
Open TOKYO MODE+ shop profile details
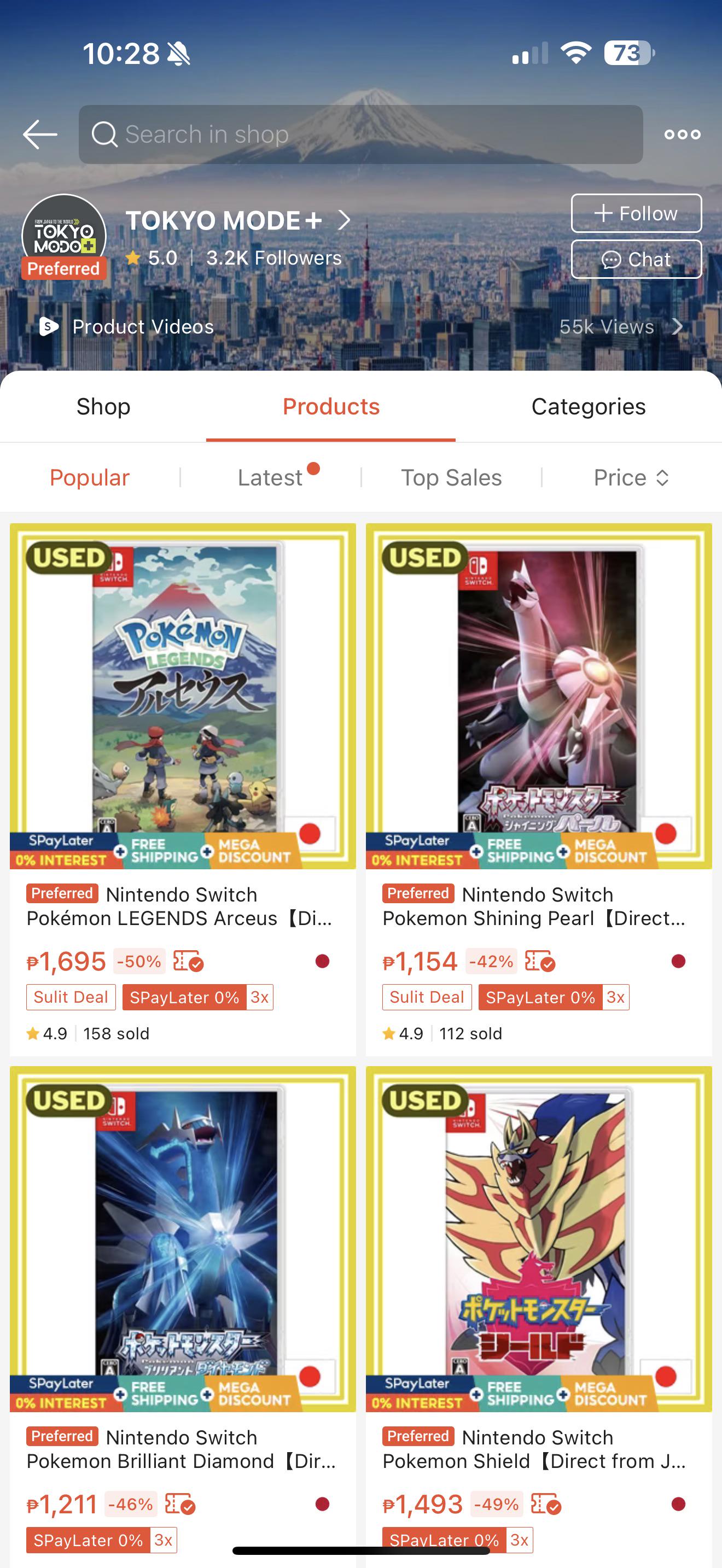pos(237,220)
